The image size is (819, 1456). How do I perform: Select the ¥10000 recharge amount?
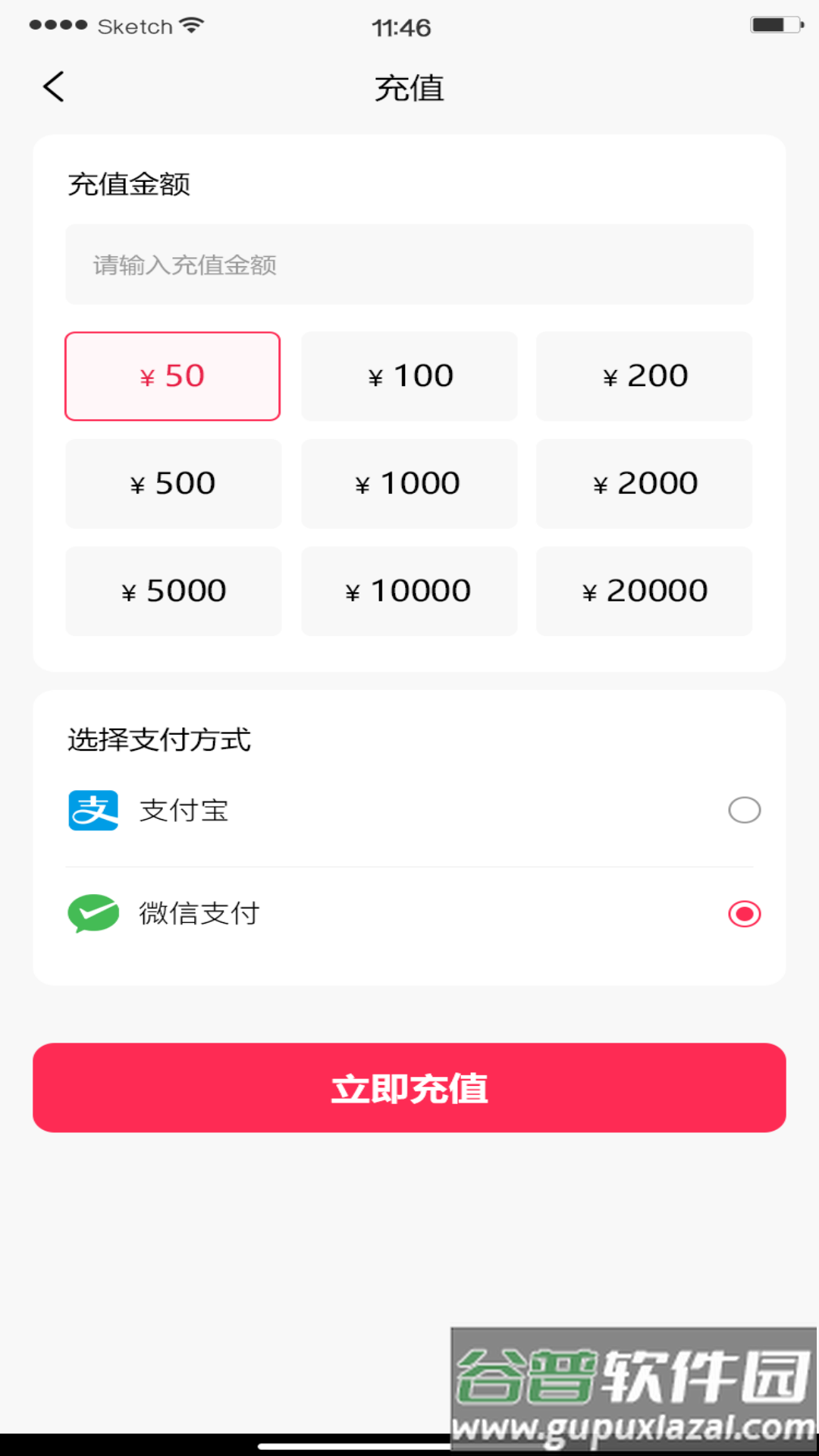(x=409, y=591)
